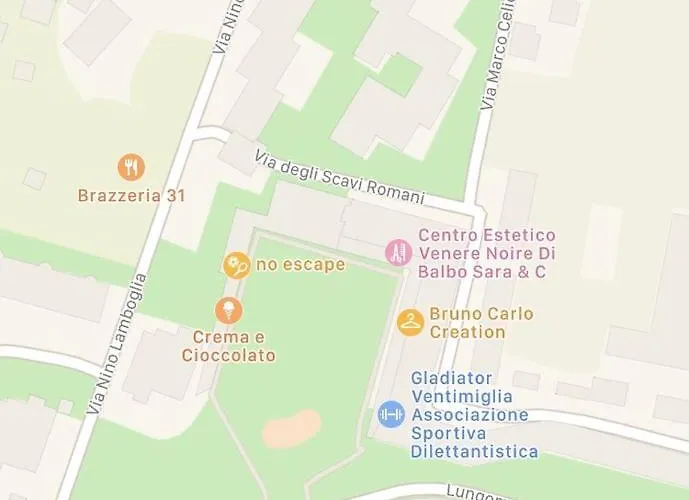Open the Brazzeria 31 restaurant marker
The height and width of the screenshot is (500, 689).
point(132,166)
